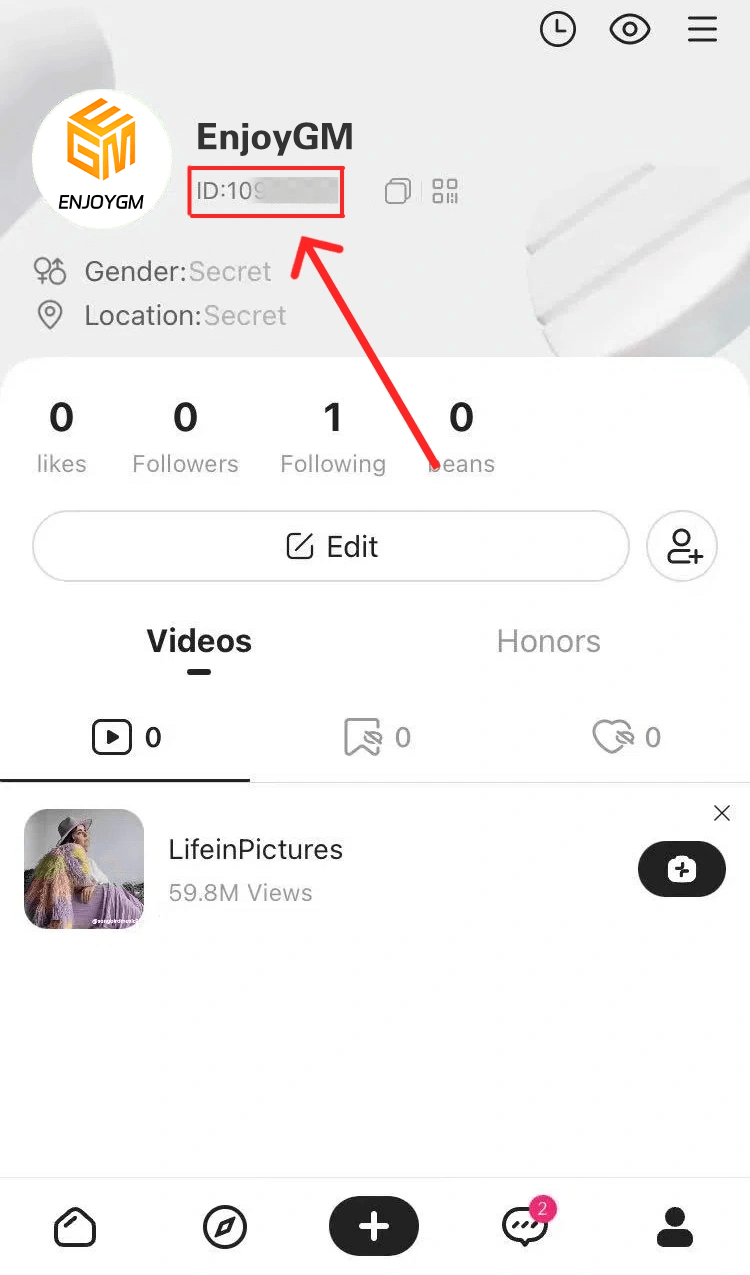The height and width of the screenshot is (1275, 750).
Task: Edit the profile
Action: pyautogui.click(x=331, y=546)
